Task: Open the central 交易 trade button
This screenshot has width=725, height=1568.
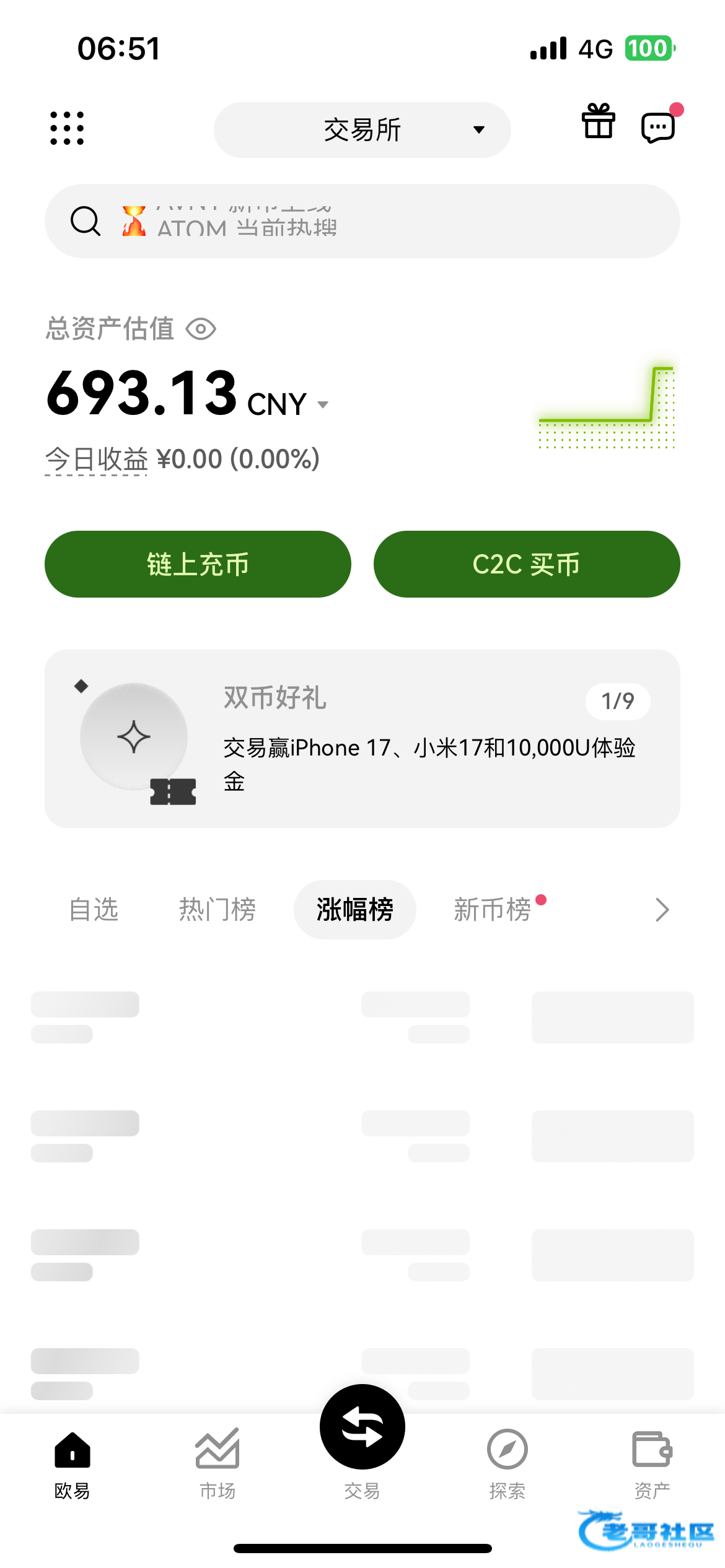Action: tap(362, 1427)
